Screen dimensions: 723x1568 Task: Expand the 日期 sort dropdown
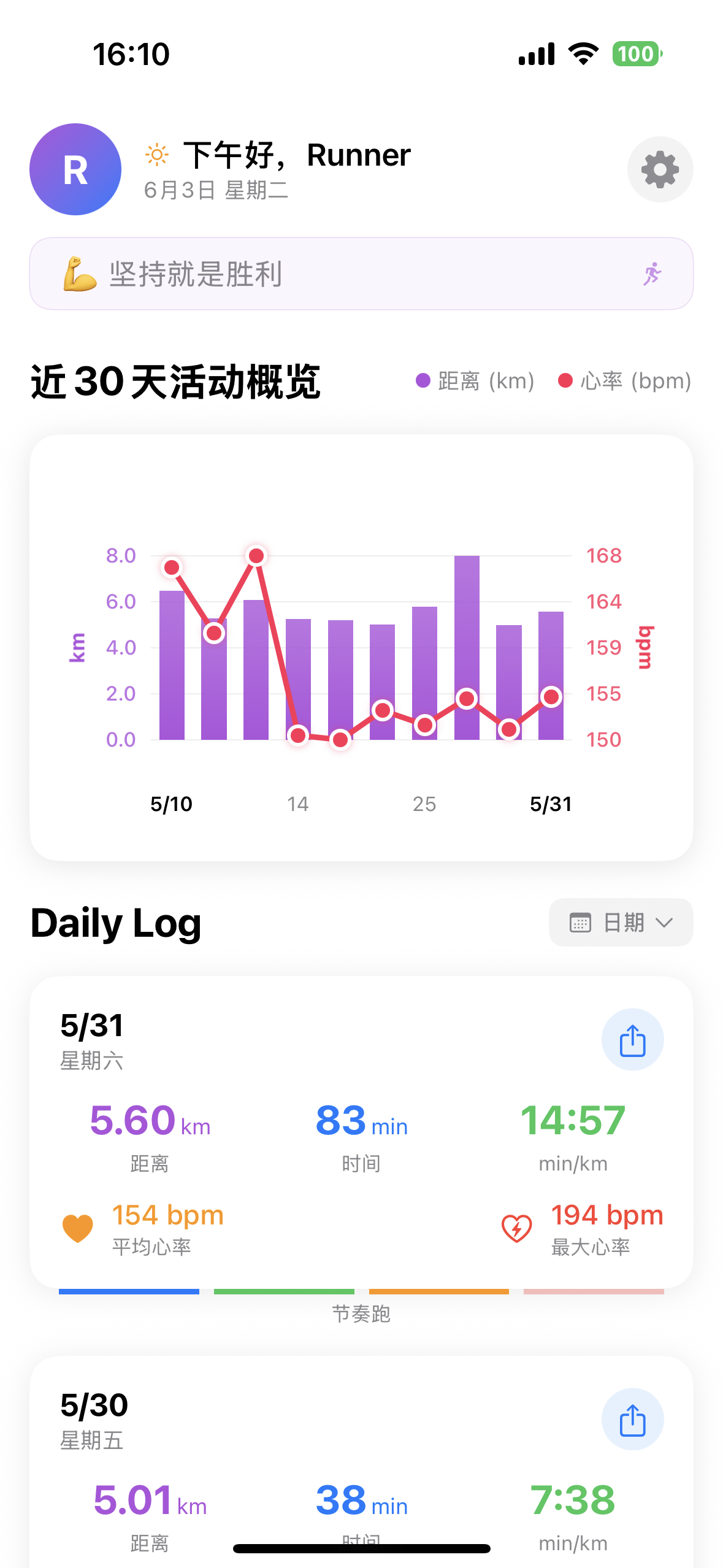(x=621, y=922)
